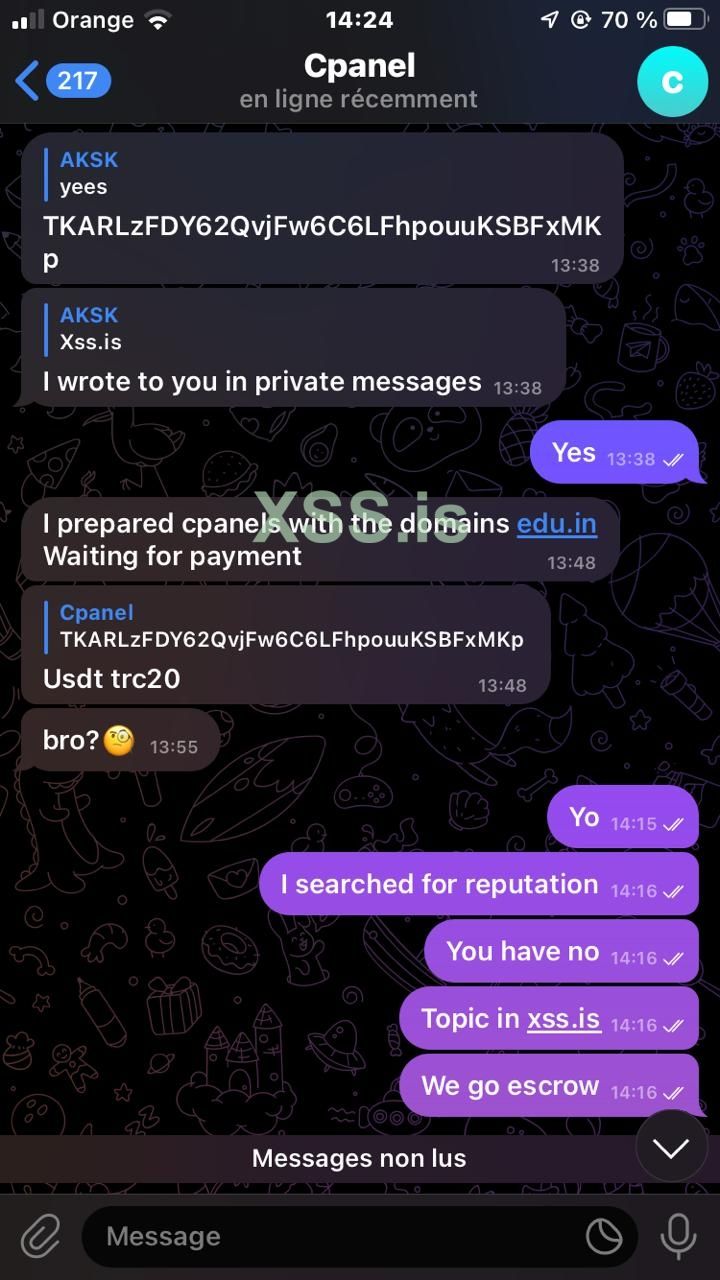This screenshot has width=720, height=1280.
Task: Jump to the latest messages arrow
Action: tap(671, 1147)
